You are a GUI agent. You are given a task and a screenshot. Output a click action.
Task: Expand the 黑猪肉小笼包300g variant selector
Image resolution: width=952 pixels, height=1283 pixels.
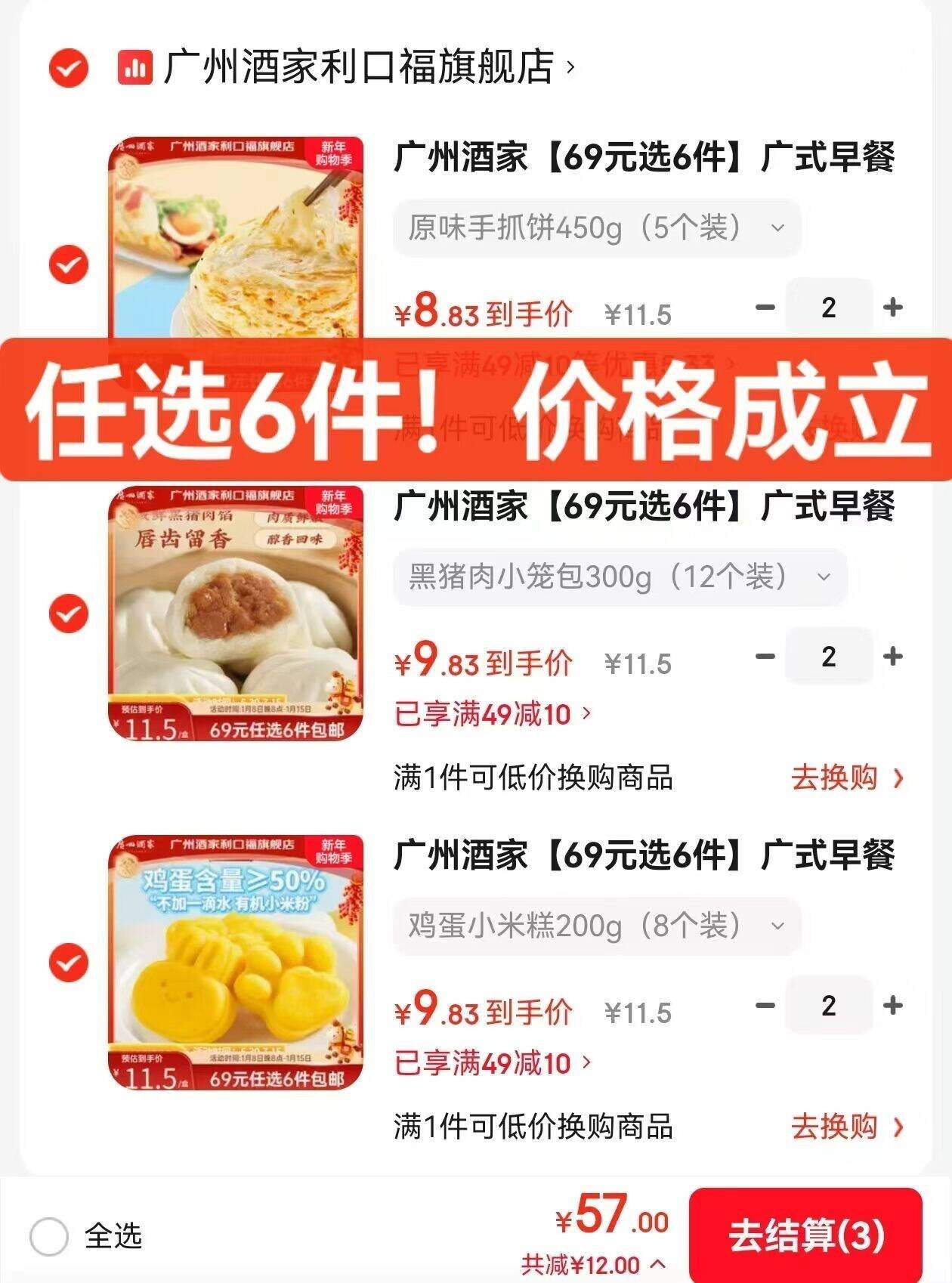coord(620,577)
